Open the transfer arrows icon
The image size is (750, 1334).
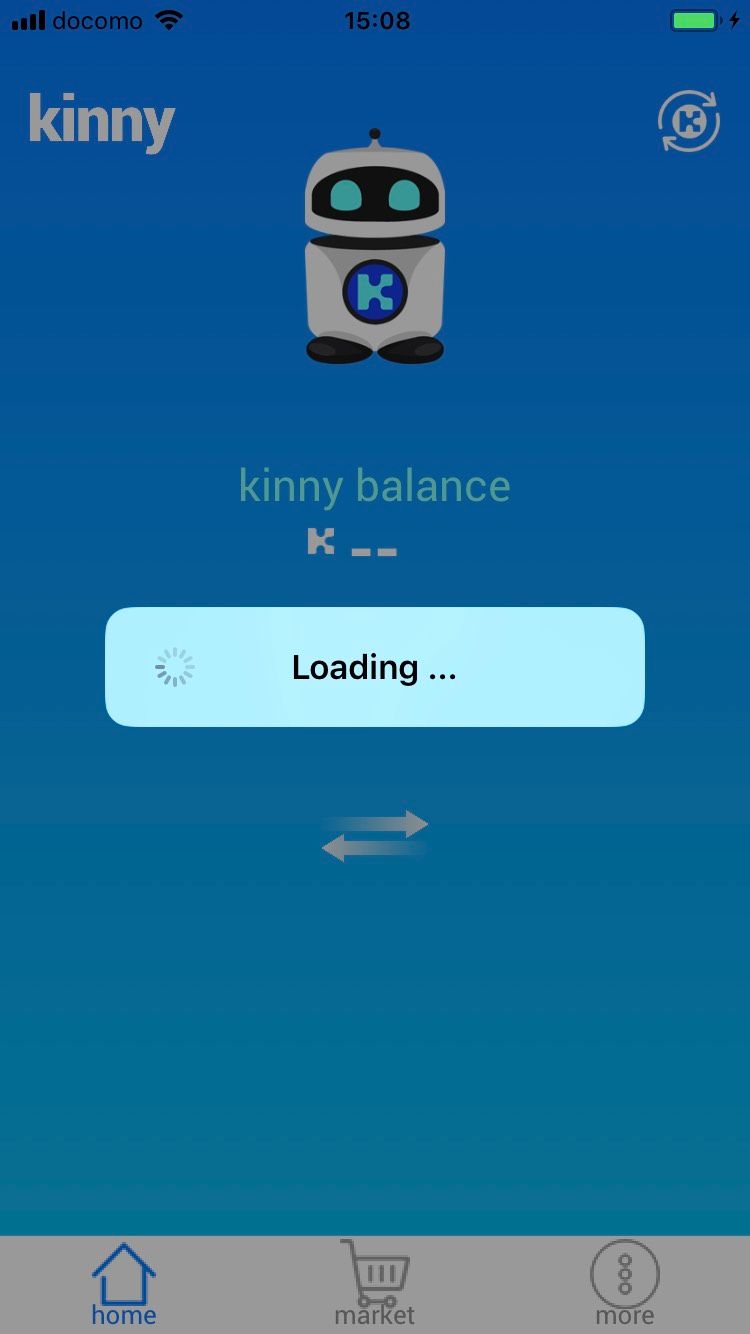pyautogui.click(x=375, y=836)
